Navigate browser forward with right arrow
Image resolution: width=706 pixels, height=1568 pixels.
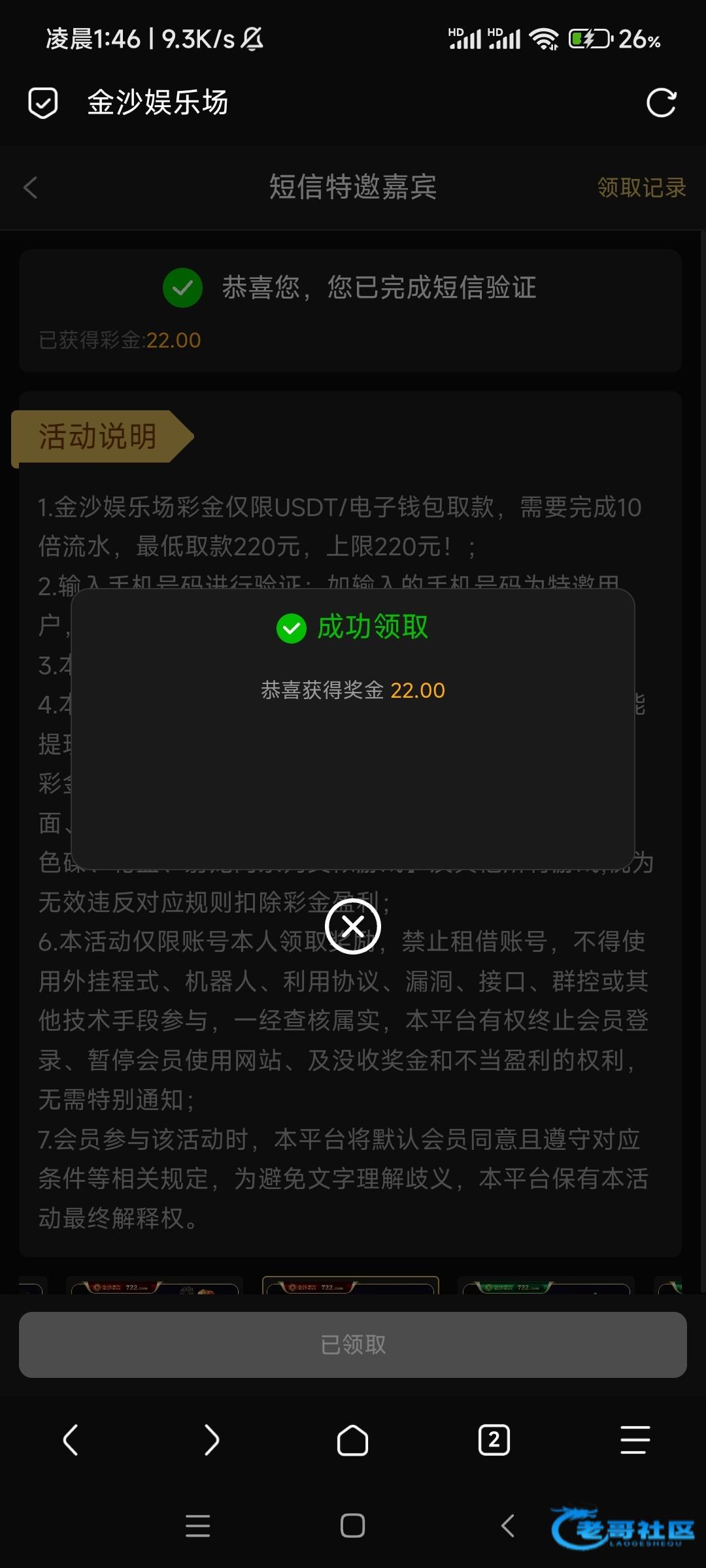pyautogui.click(x=211, y=1440)
